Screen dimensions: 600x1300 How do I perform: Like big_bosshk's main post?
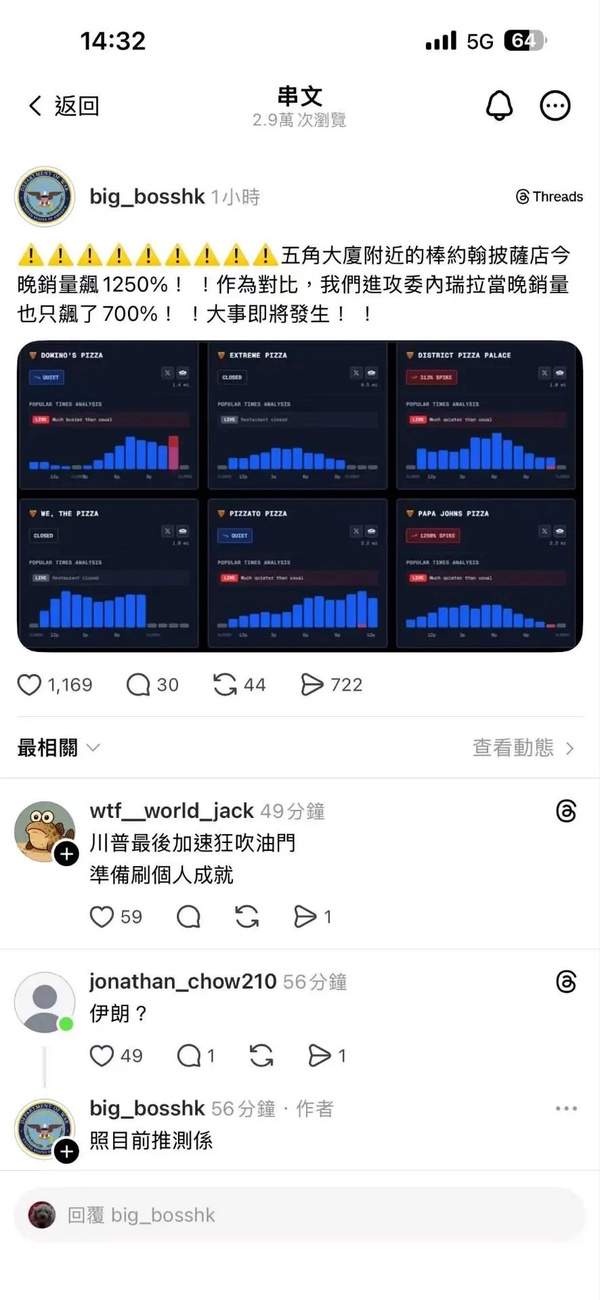point(31,685)
